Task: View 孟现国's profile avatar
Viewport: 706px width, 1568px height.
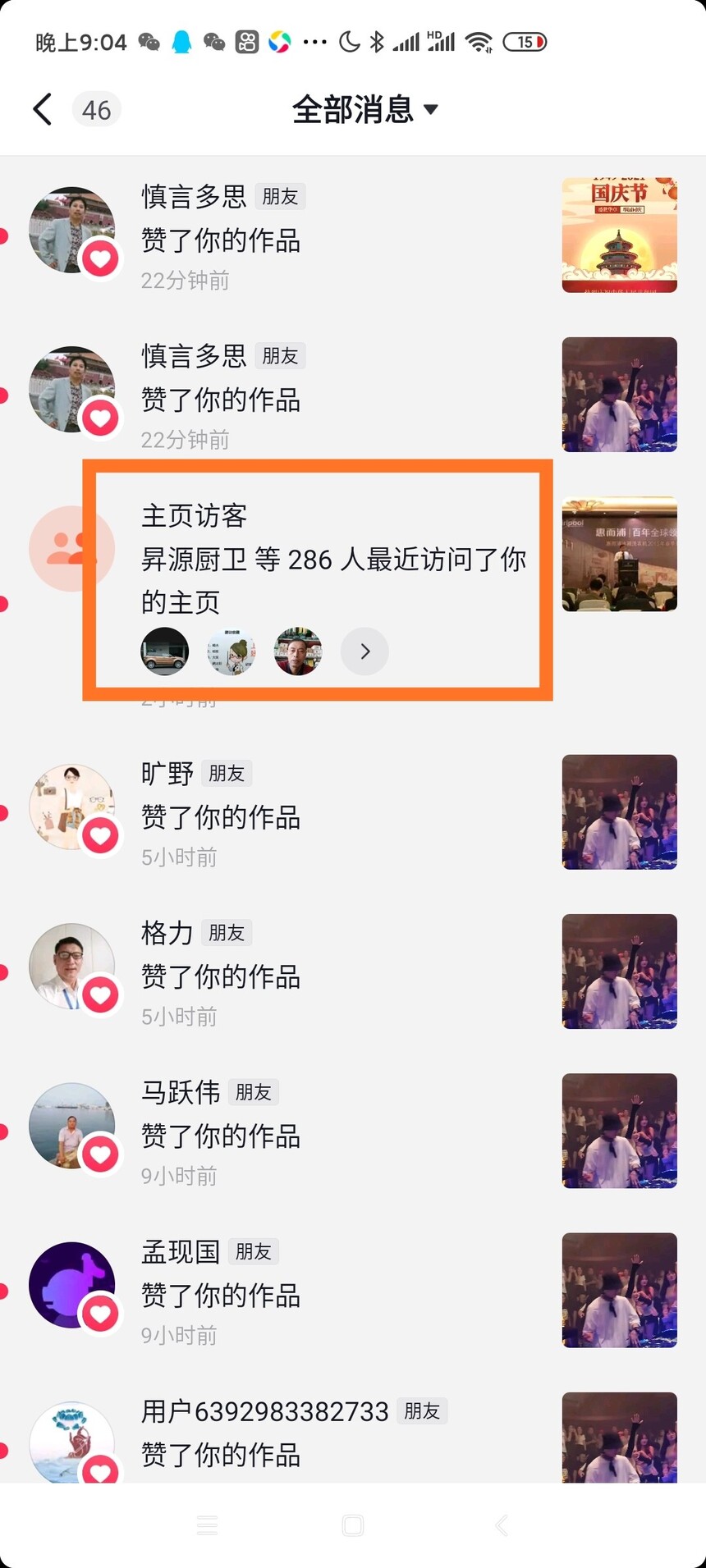Action: (x=72, y=1285)
